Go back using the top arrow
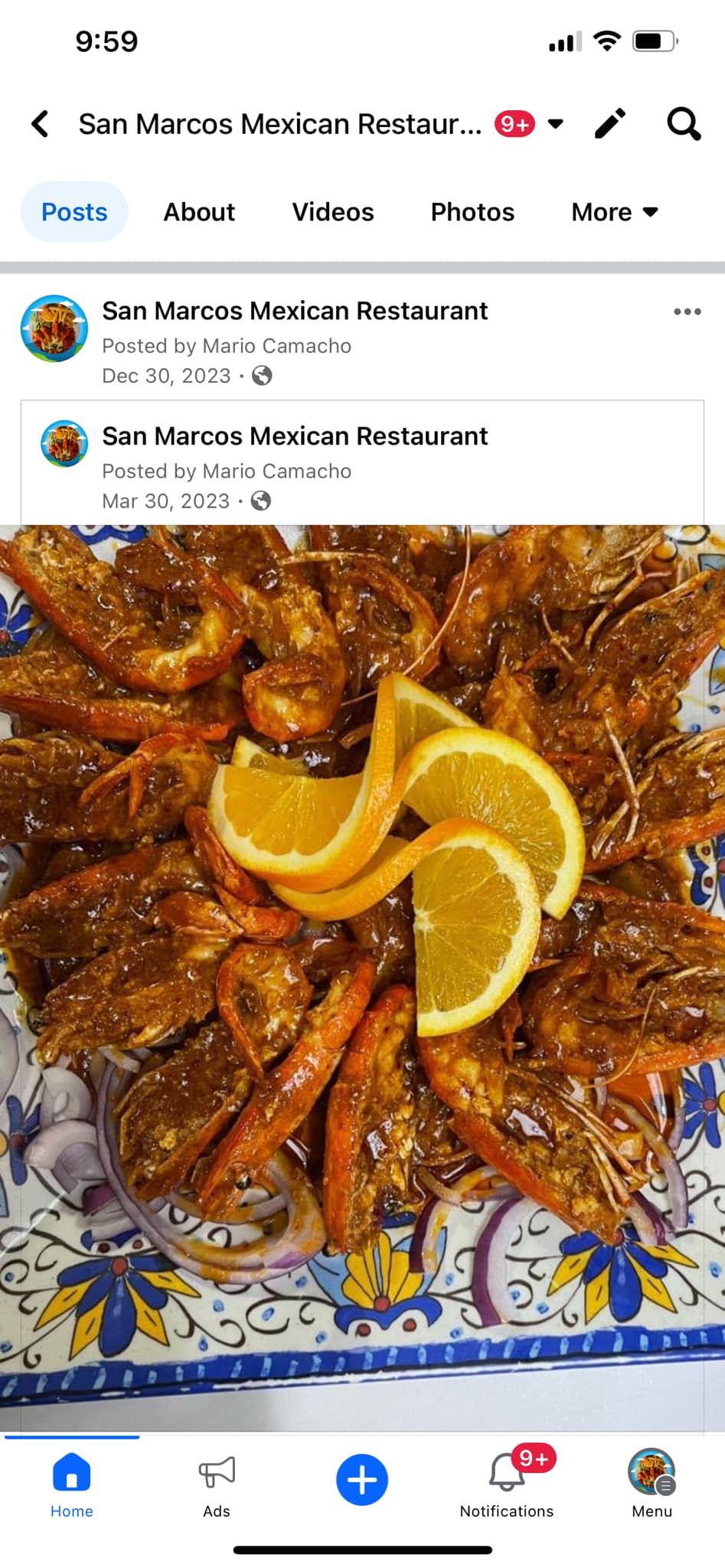The image size is (725, 1568). (x=41, y=124)
